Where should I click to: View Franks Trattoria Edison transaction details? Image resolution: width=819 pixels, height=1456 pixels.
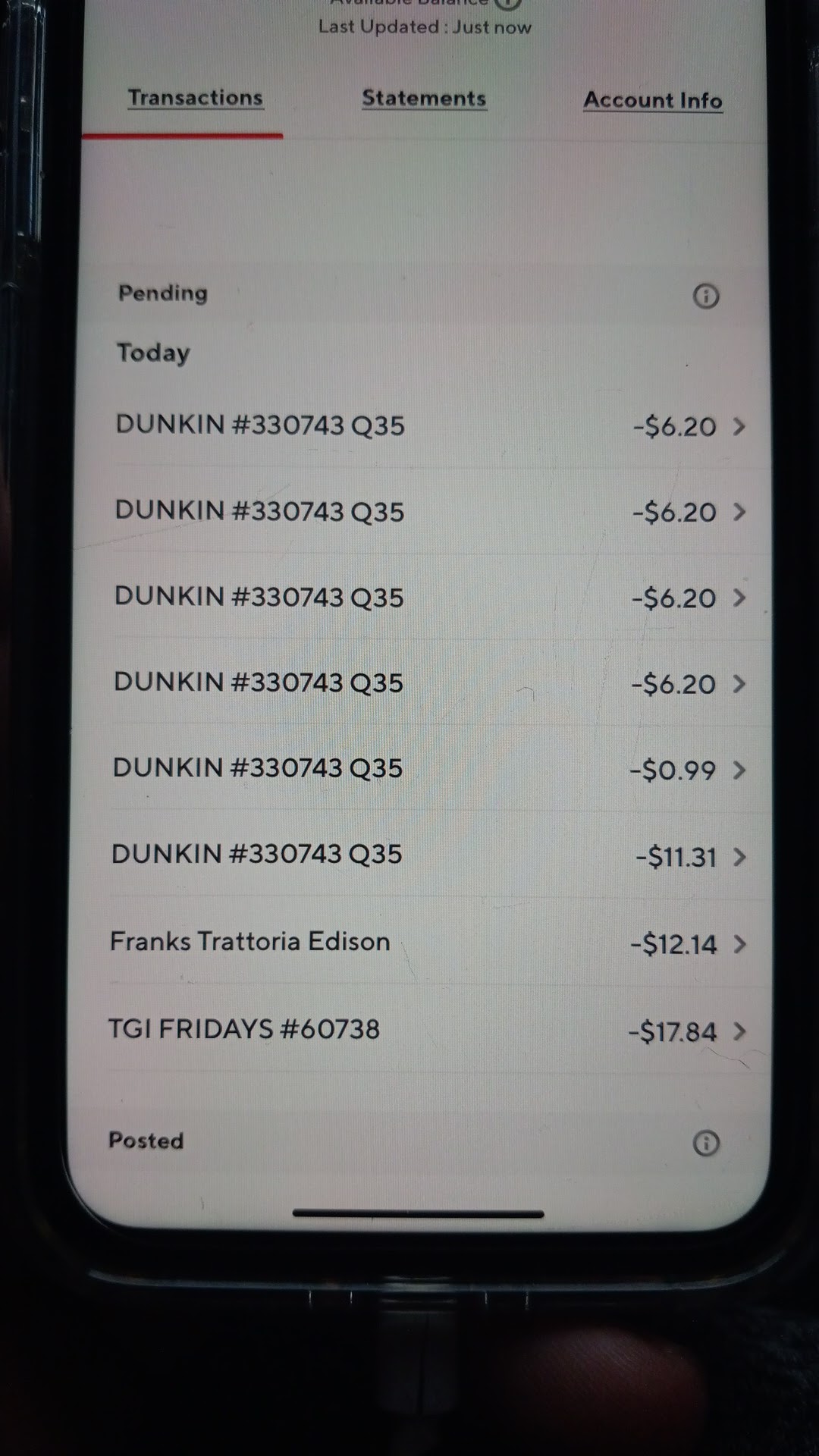[x=425, y=943]
